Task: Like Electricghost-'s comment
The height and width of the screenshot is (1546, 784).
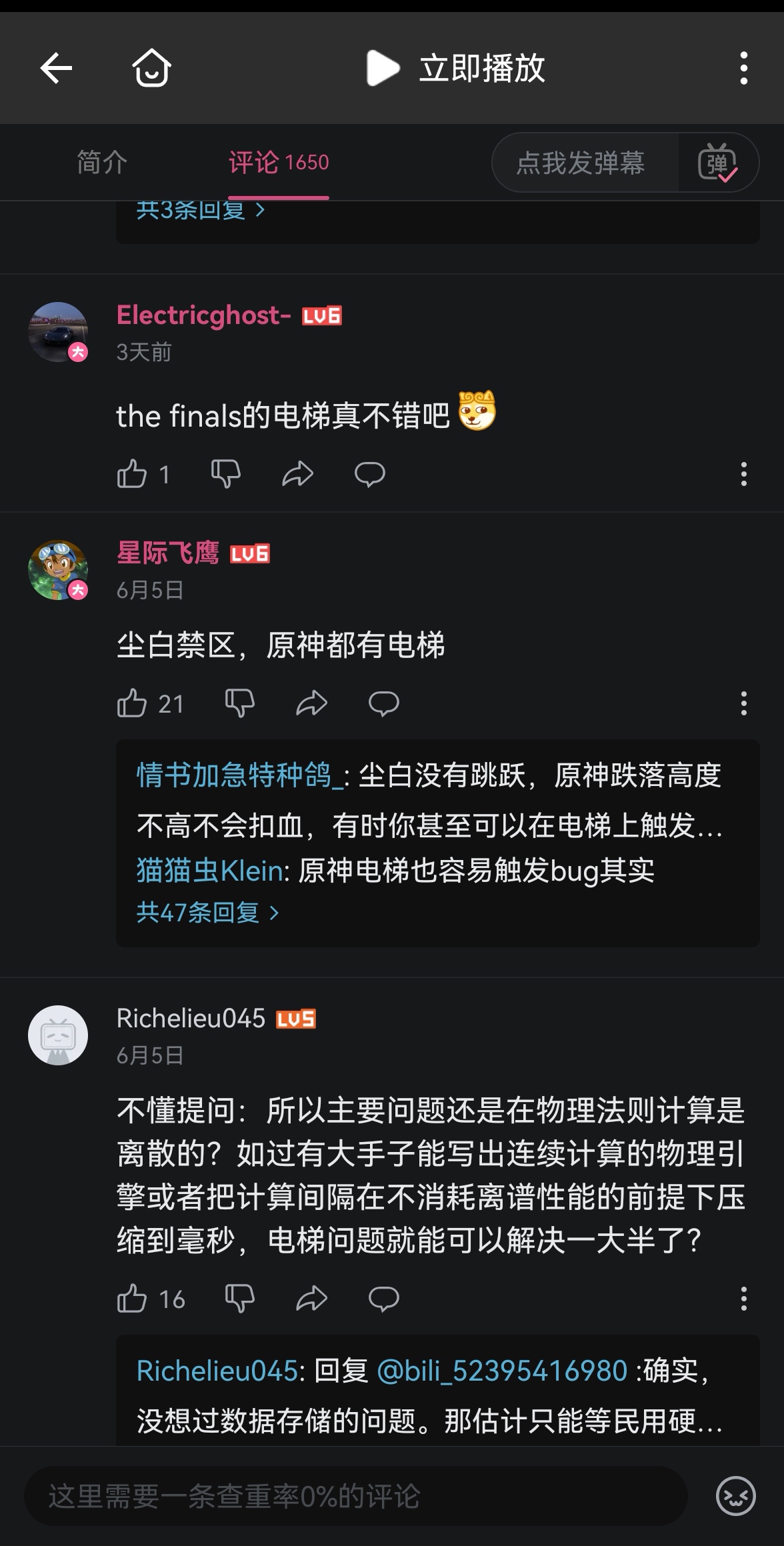Action: point(132,474)
